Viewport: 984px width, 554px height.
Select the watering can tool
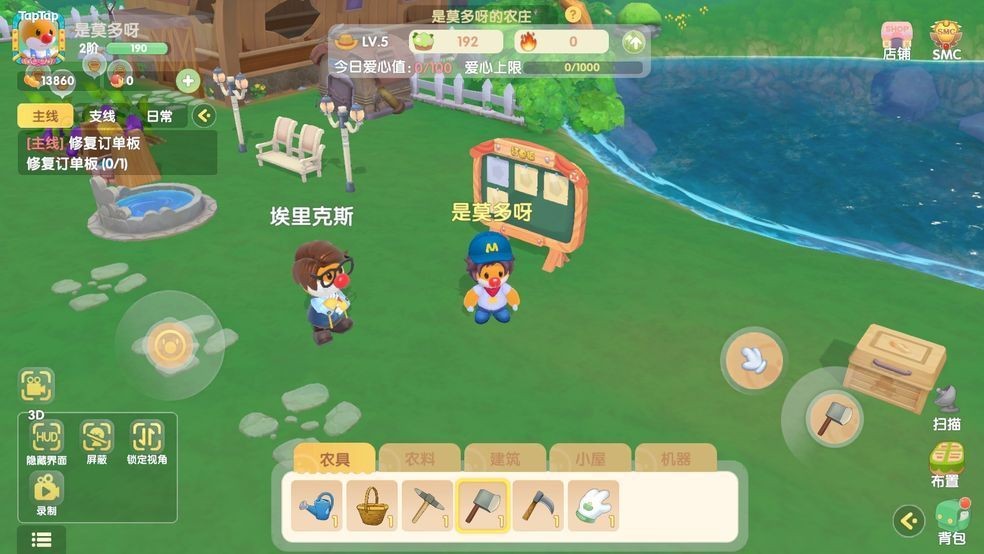click(318, 505)
